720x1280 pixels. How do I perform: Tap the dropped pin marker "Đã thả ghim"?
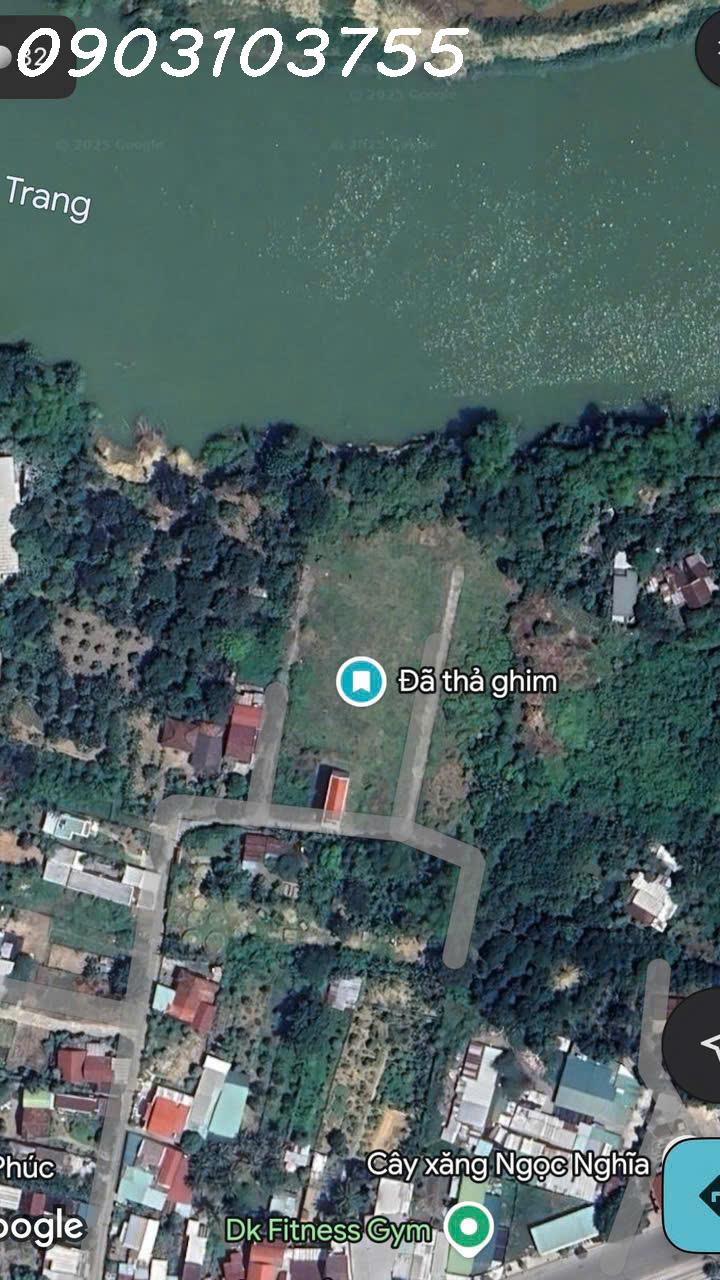point(361,682)
